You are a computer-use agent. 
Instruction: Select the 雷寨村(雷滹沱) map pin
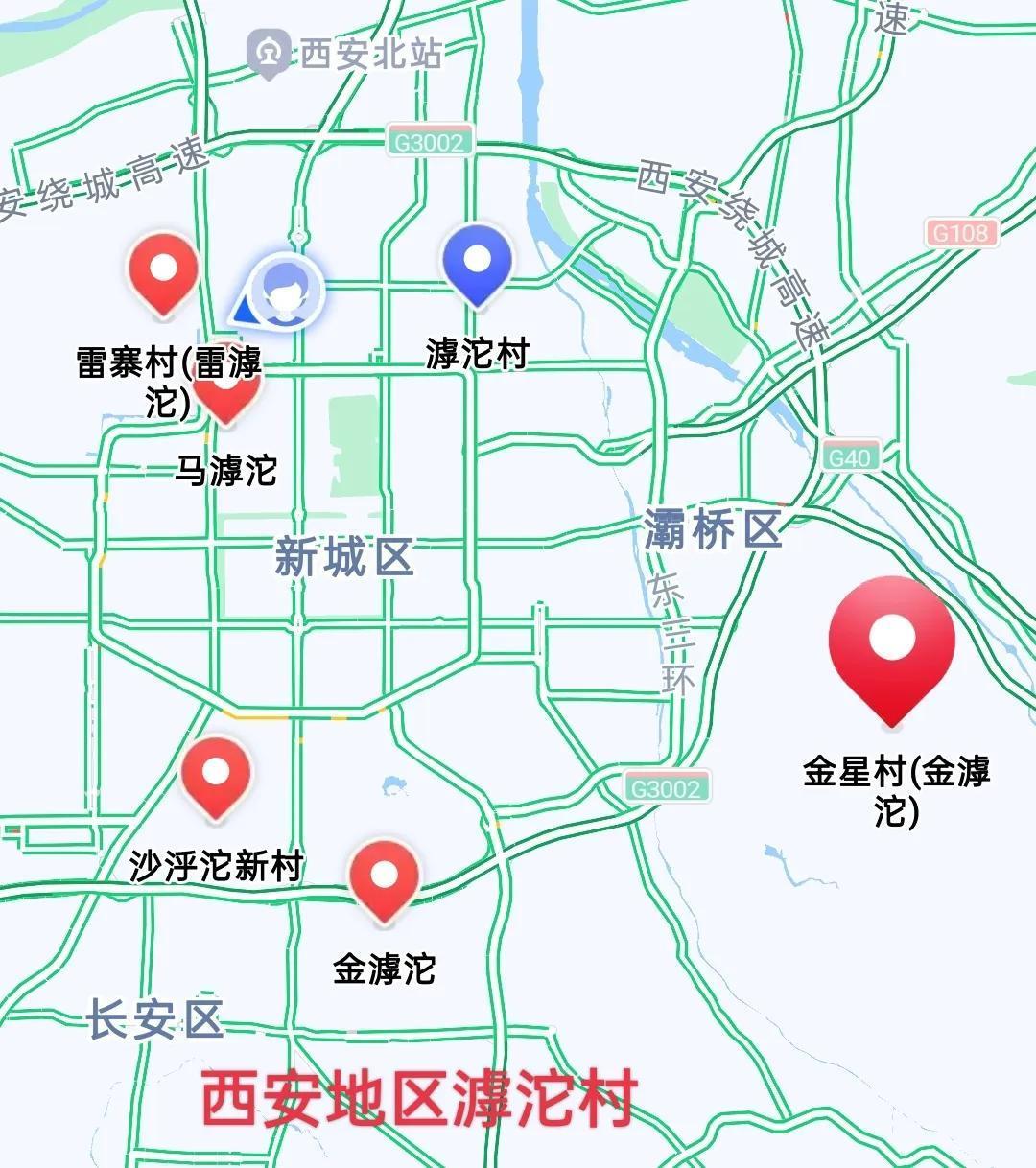163,271
